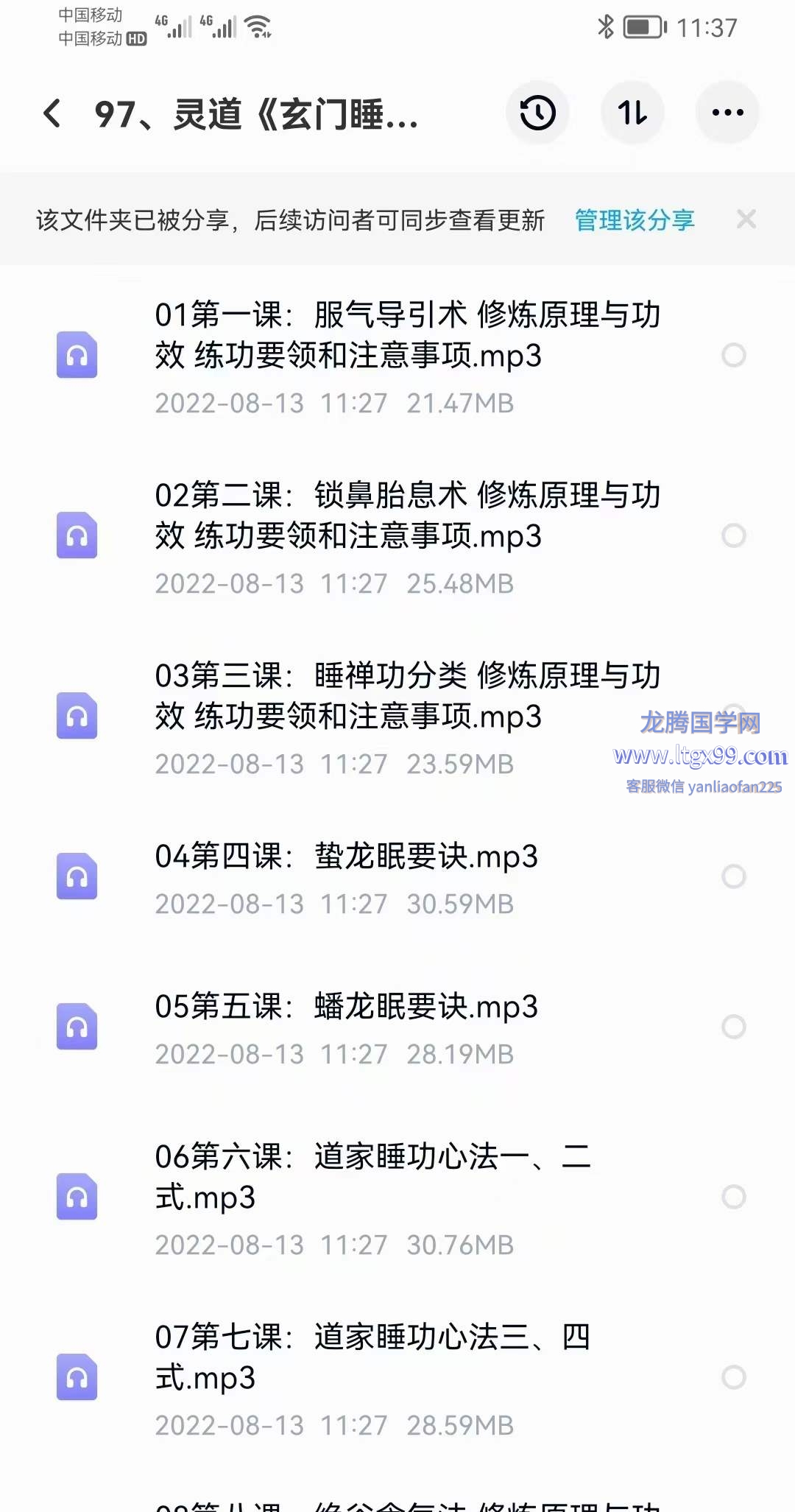Check the selection circle for 07第七课

coord(733,1377)
